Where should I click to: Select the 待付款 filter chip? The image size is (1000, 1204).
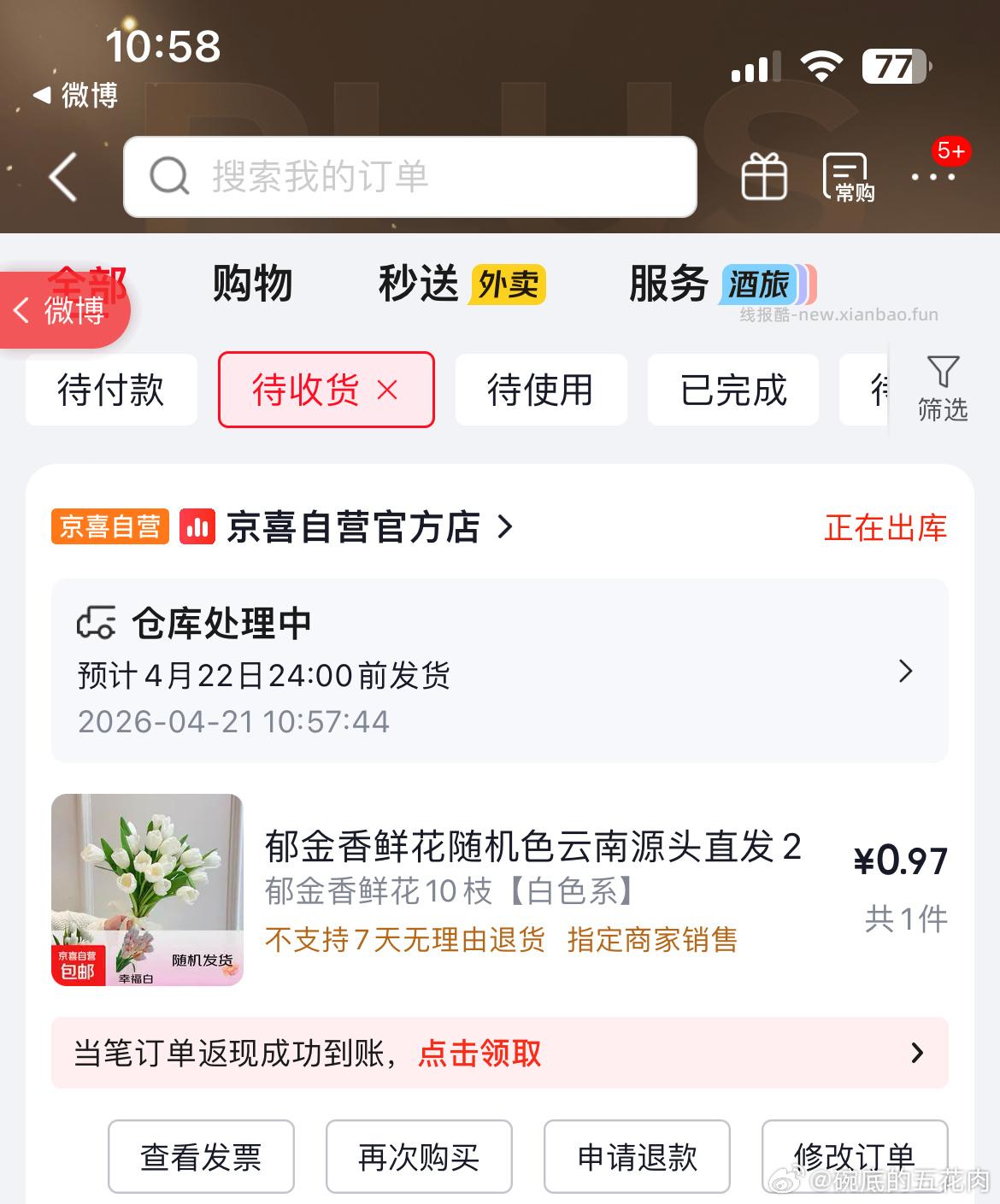pyautogui.click(x=111, y=390)
